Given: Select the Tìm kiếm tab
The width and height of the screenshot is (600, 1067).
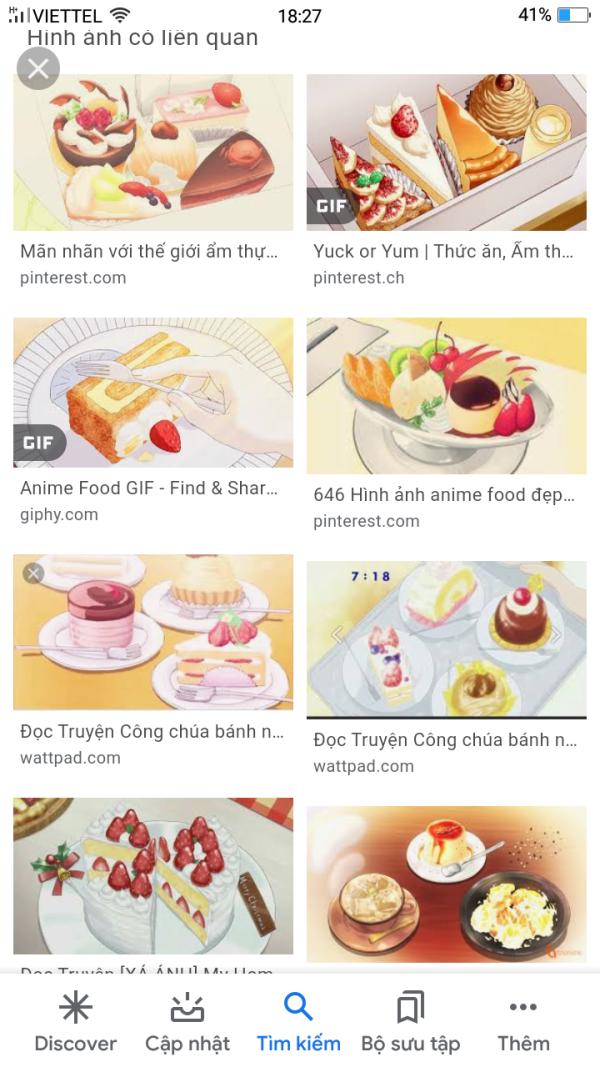Looking at the screenshot, I should [x=299, y=1021].
